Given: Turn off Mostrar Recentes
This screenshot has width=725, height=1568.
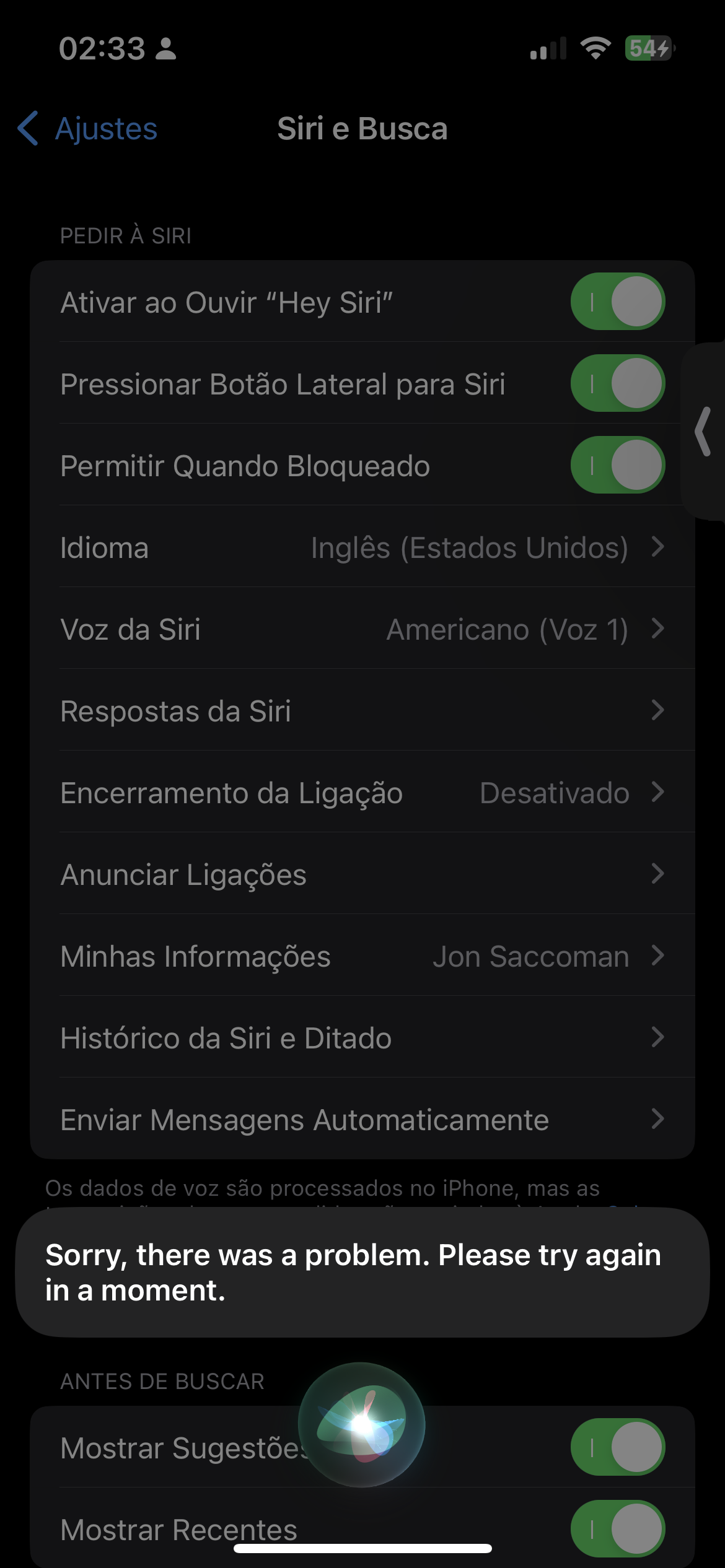Looking at the screenshot, I should pyautogui.click(x=617, y=1528).
